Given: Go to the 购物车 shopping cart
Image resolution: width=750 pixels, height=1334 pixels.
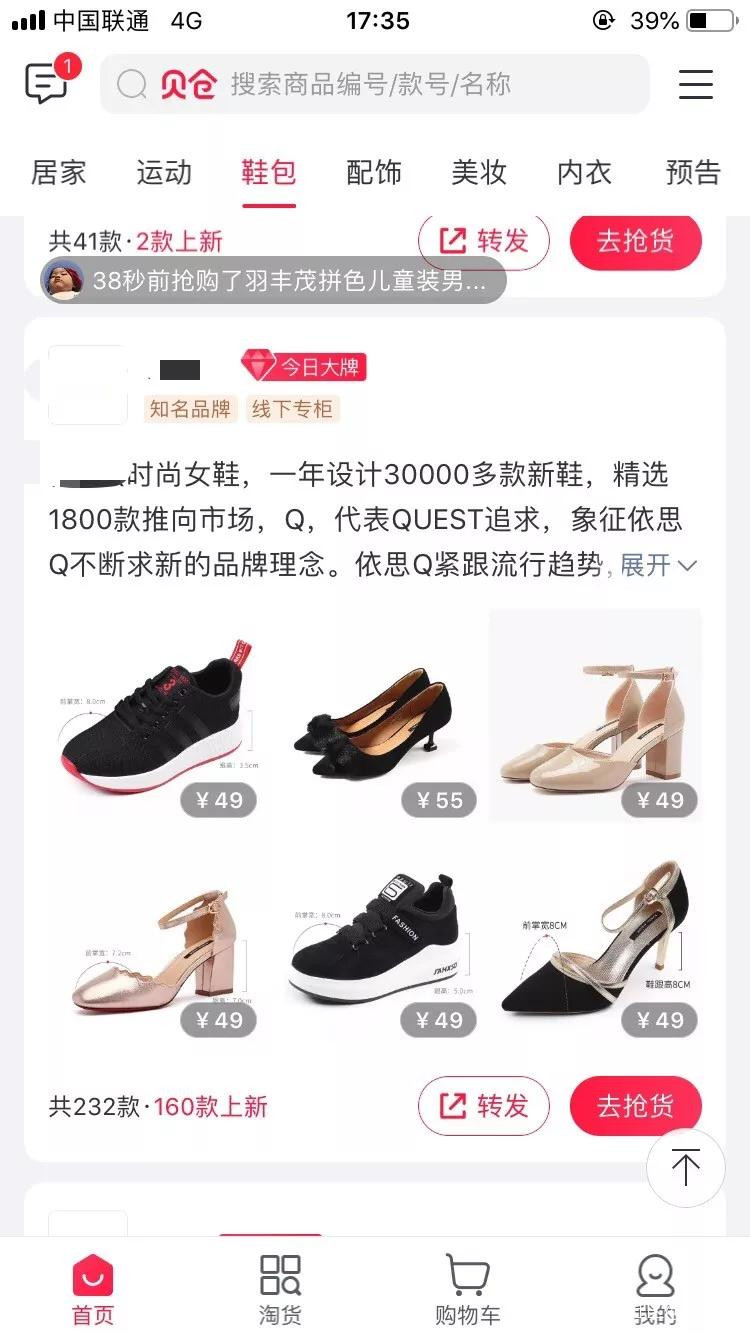Looking at the screenshot, I should (467, 1288).
